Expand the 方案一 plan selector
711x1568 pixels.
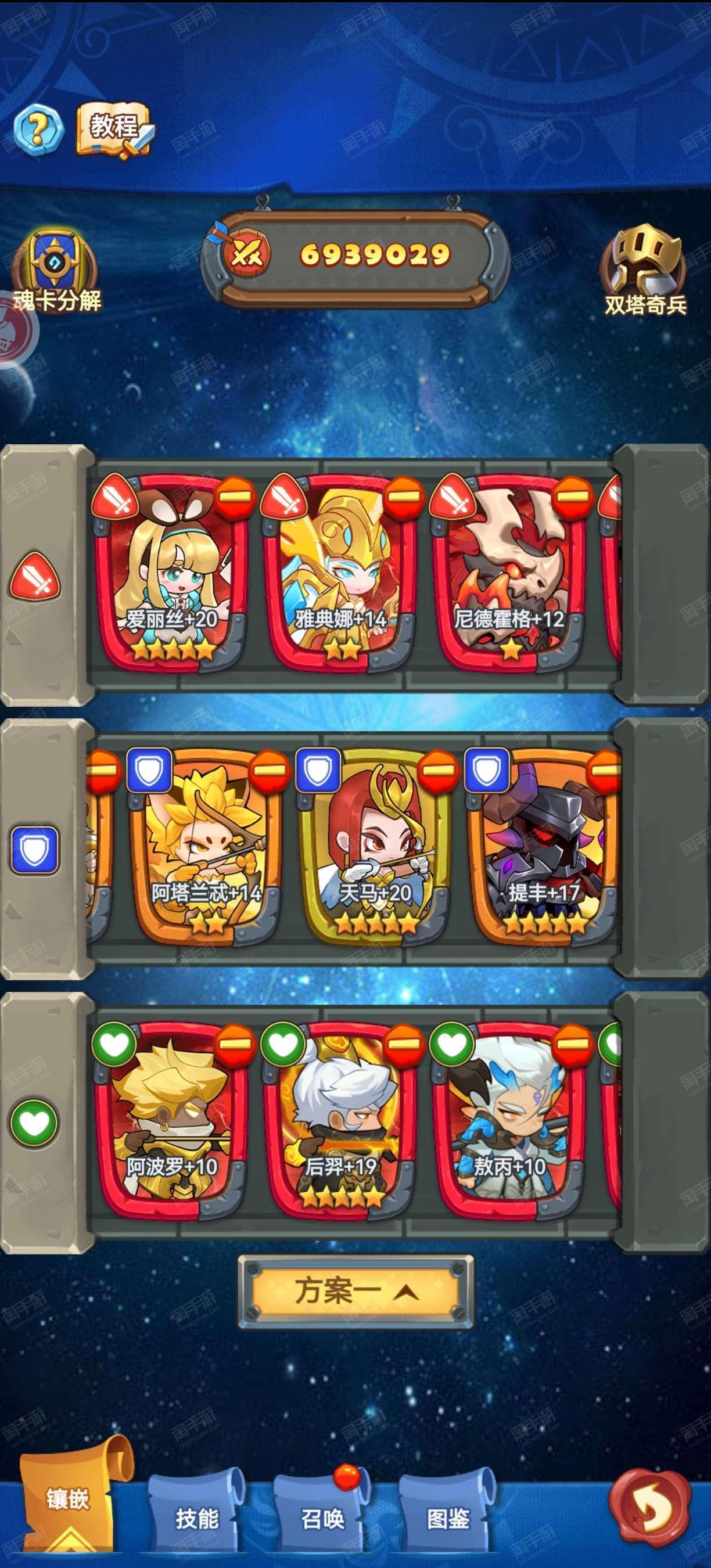[355, 1292]
